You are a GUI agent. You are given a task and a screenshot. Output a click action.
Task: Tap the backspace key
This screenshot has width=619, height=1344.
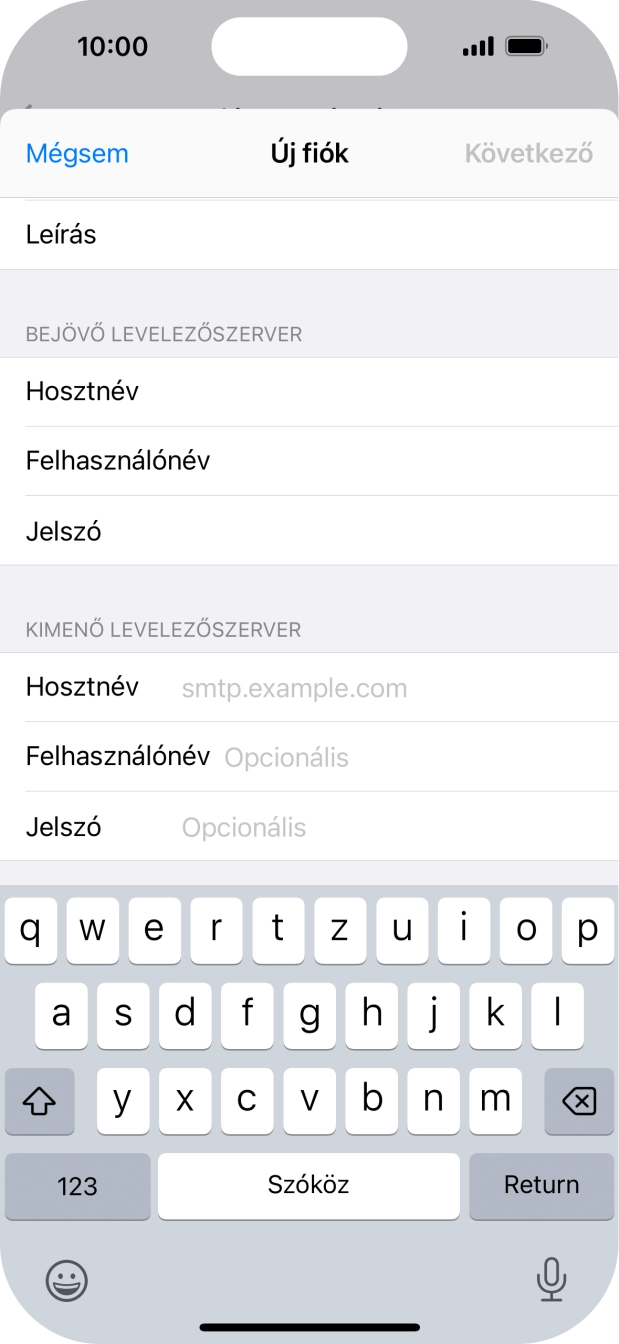pos(578,1101)
